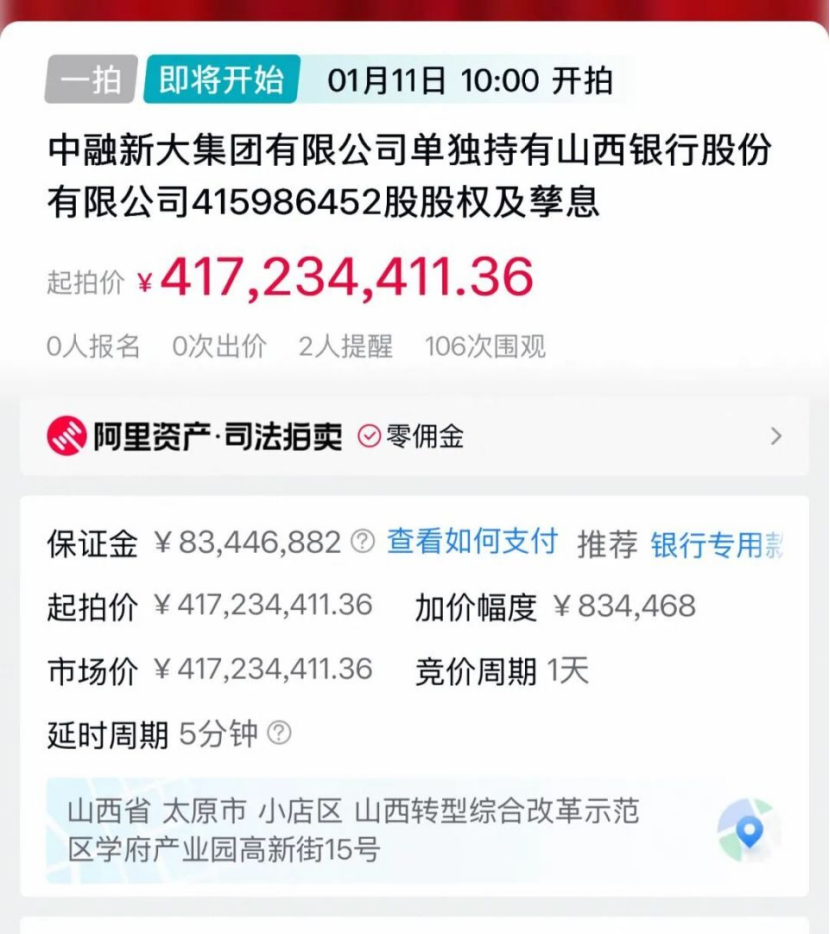Screen dimensions: 830x934
Task: Click the checkmark icon beside 零佣金
Action: tap(369, 436)
